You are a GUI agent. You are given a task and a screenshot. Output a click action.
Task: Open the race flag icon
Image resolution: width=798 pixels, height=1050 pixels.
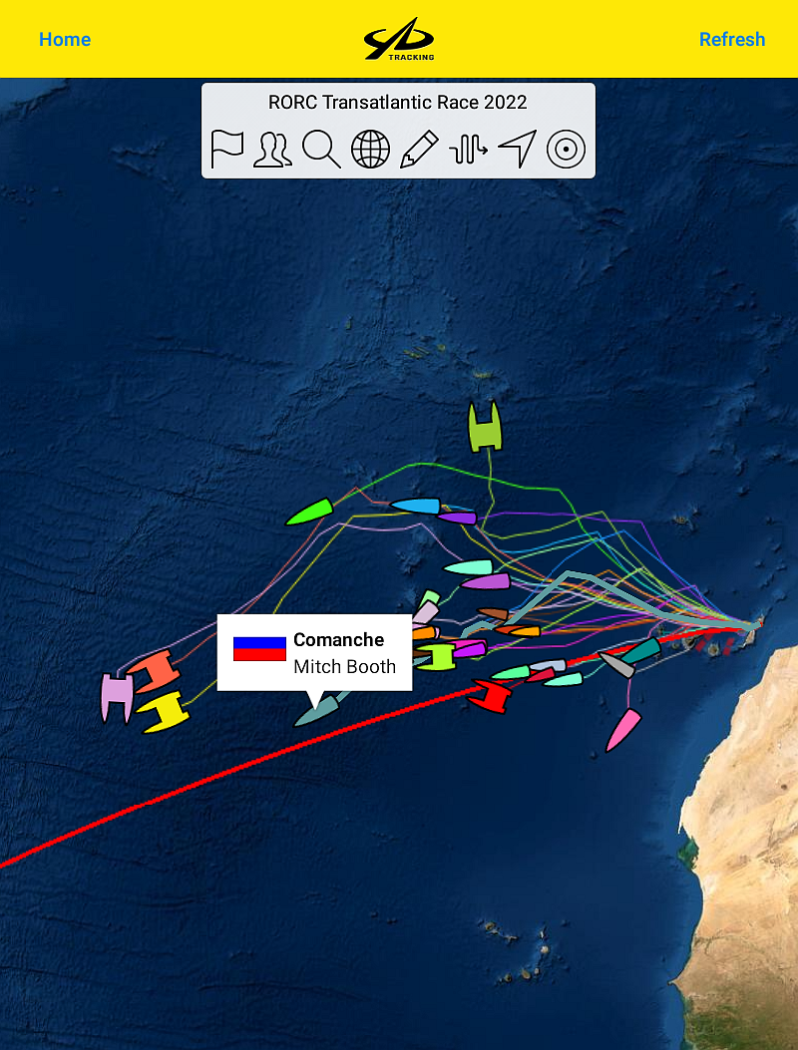pos(227,149)
